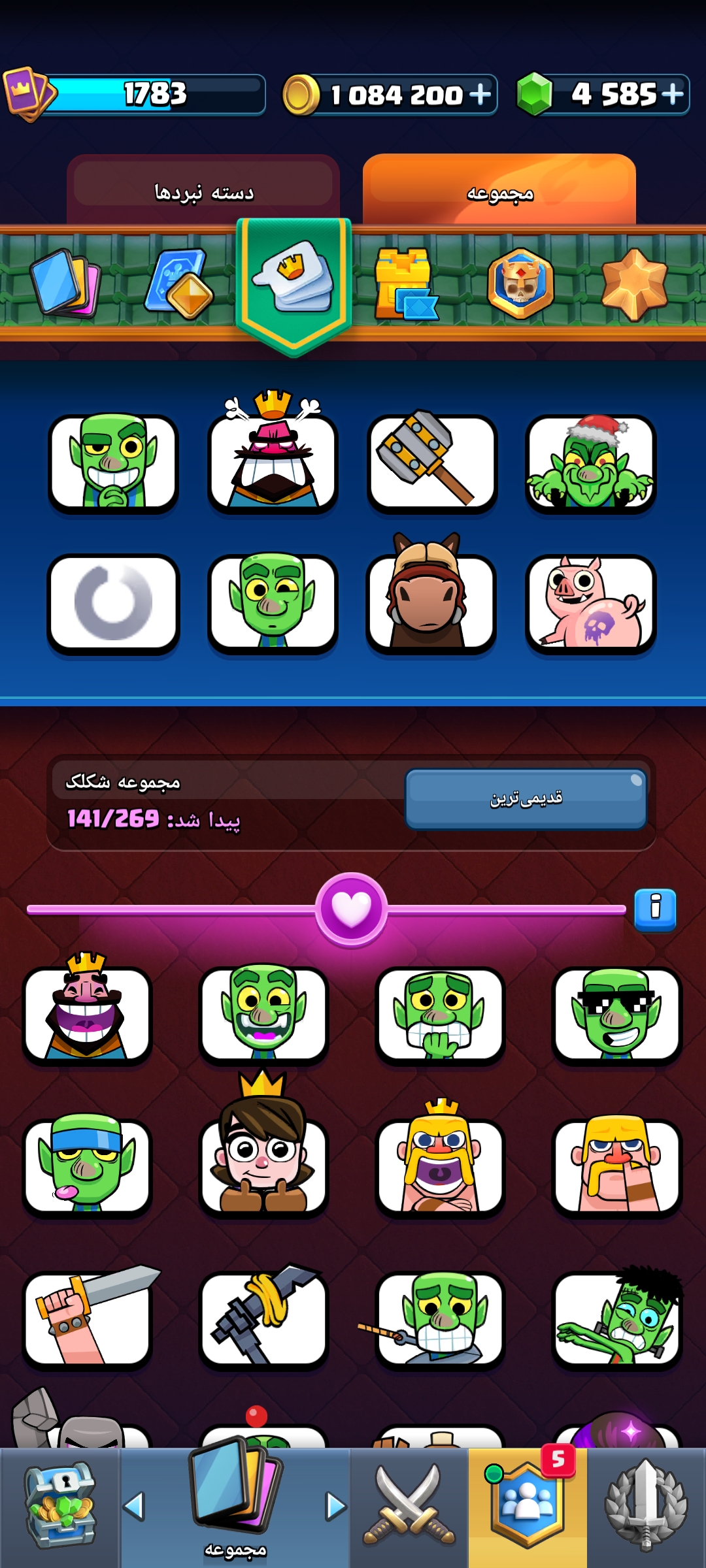Viewport: 706px width, 1568px height.
Task: Open the star points sub-tab
Action: (634, 284)
